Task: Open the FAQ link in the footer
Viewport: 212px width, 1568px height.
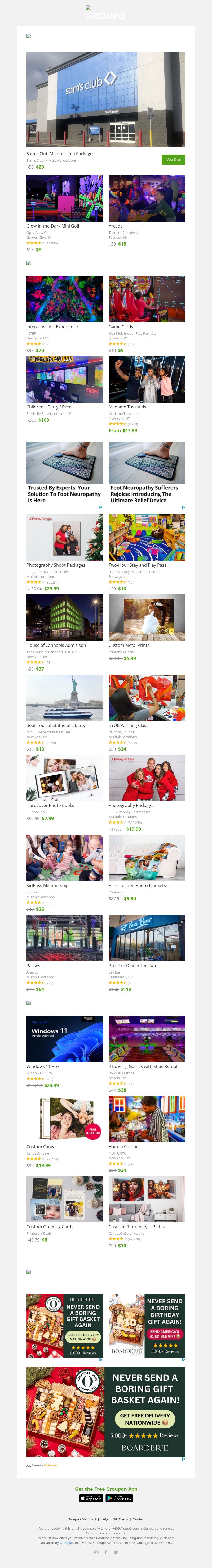Action: pos(104,1519)
